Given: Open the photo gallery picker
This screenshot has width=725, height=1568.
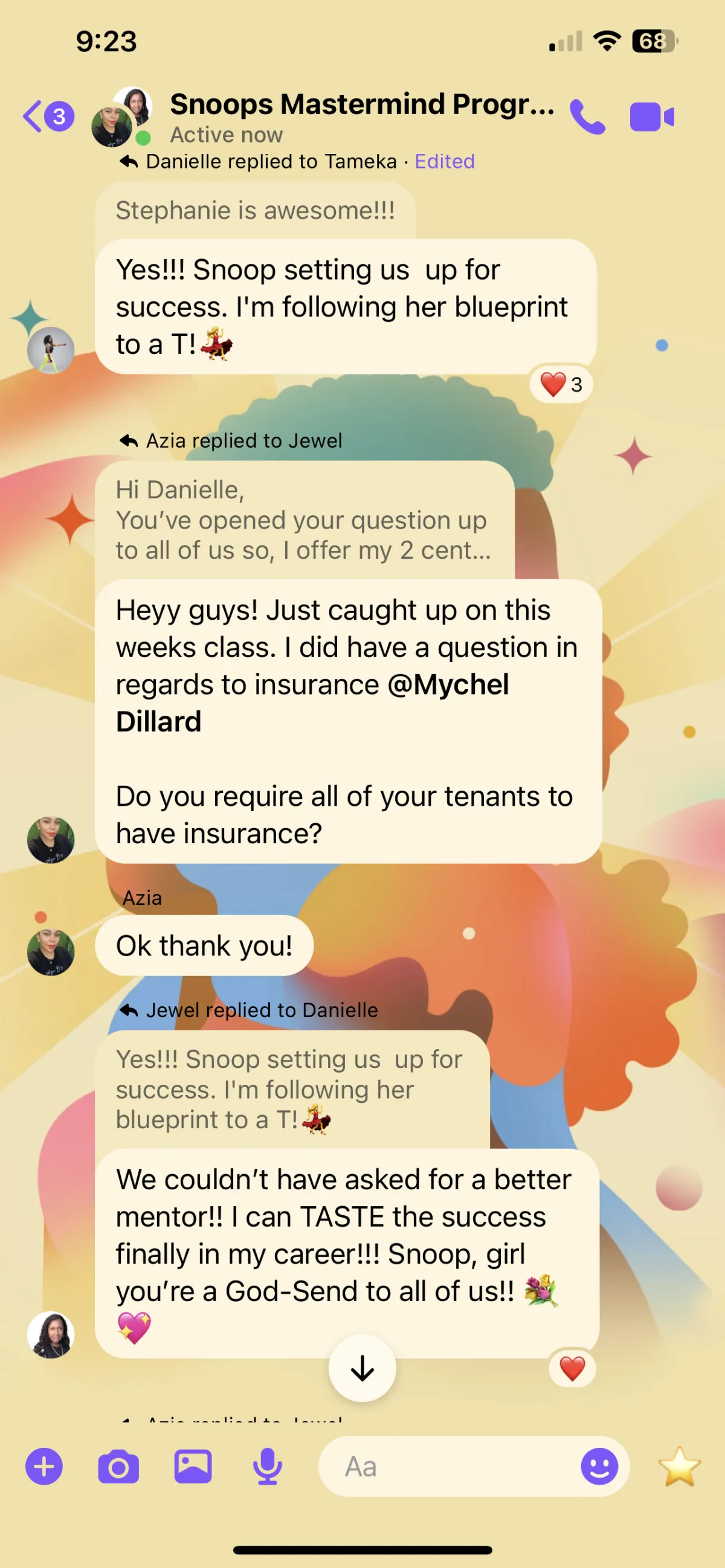Looking at the screenshot, I should point(193,1467).
